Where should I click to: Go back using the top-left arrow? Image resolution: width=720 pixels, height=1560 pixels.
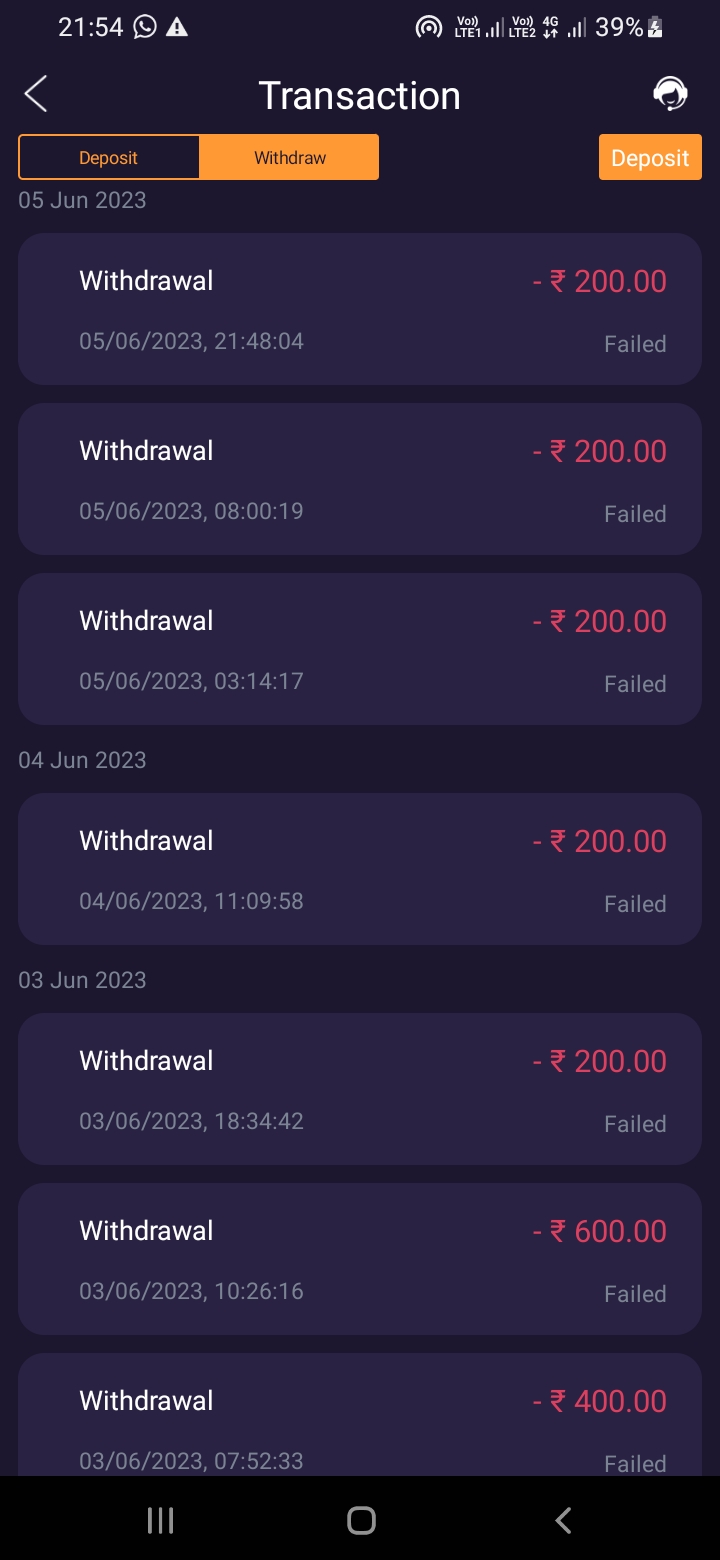36,95
